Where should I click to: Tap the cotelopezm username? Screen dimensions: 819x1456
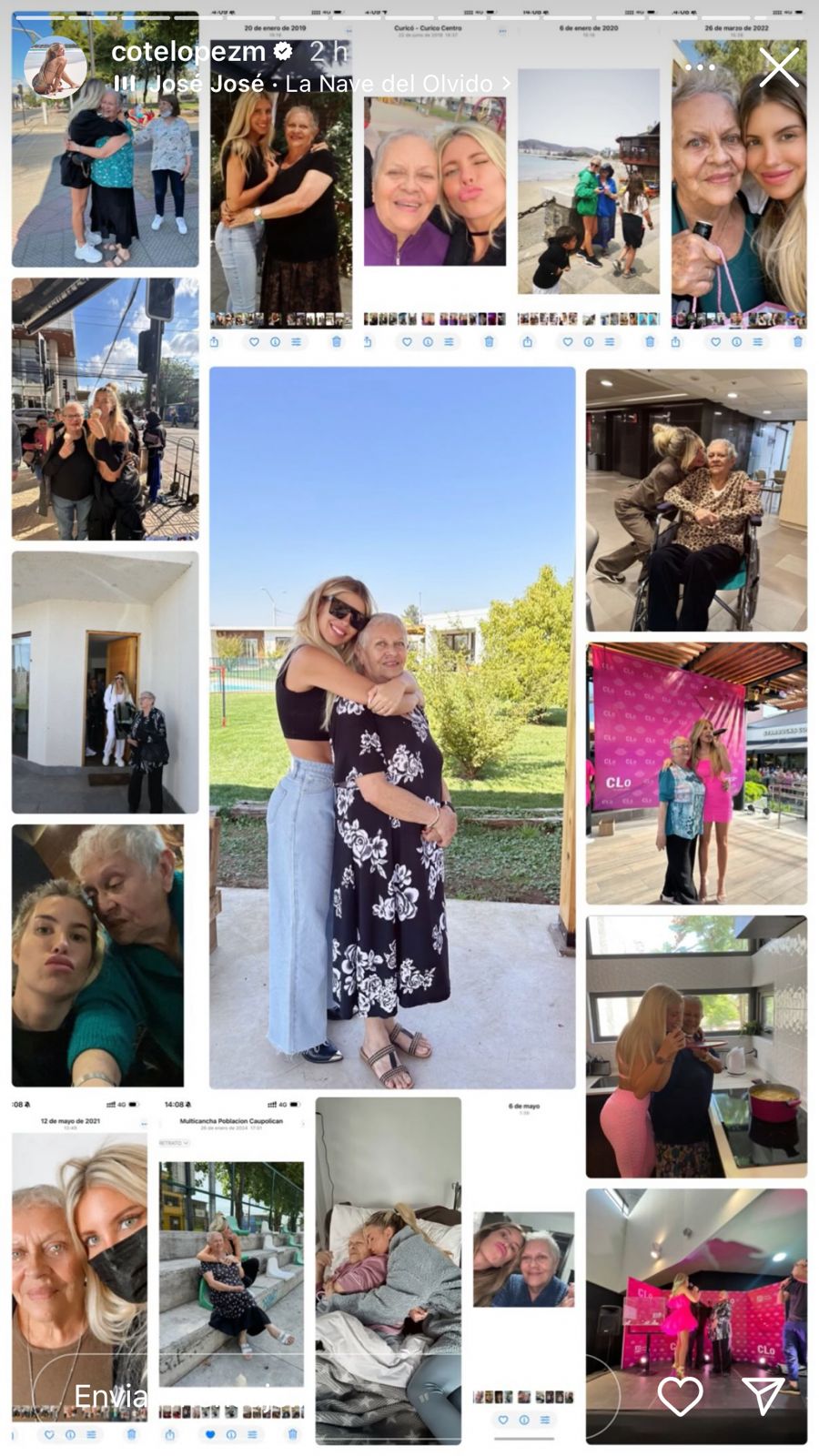coord(188,52)
